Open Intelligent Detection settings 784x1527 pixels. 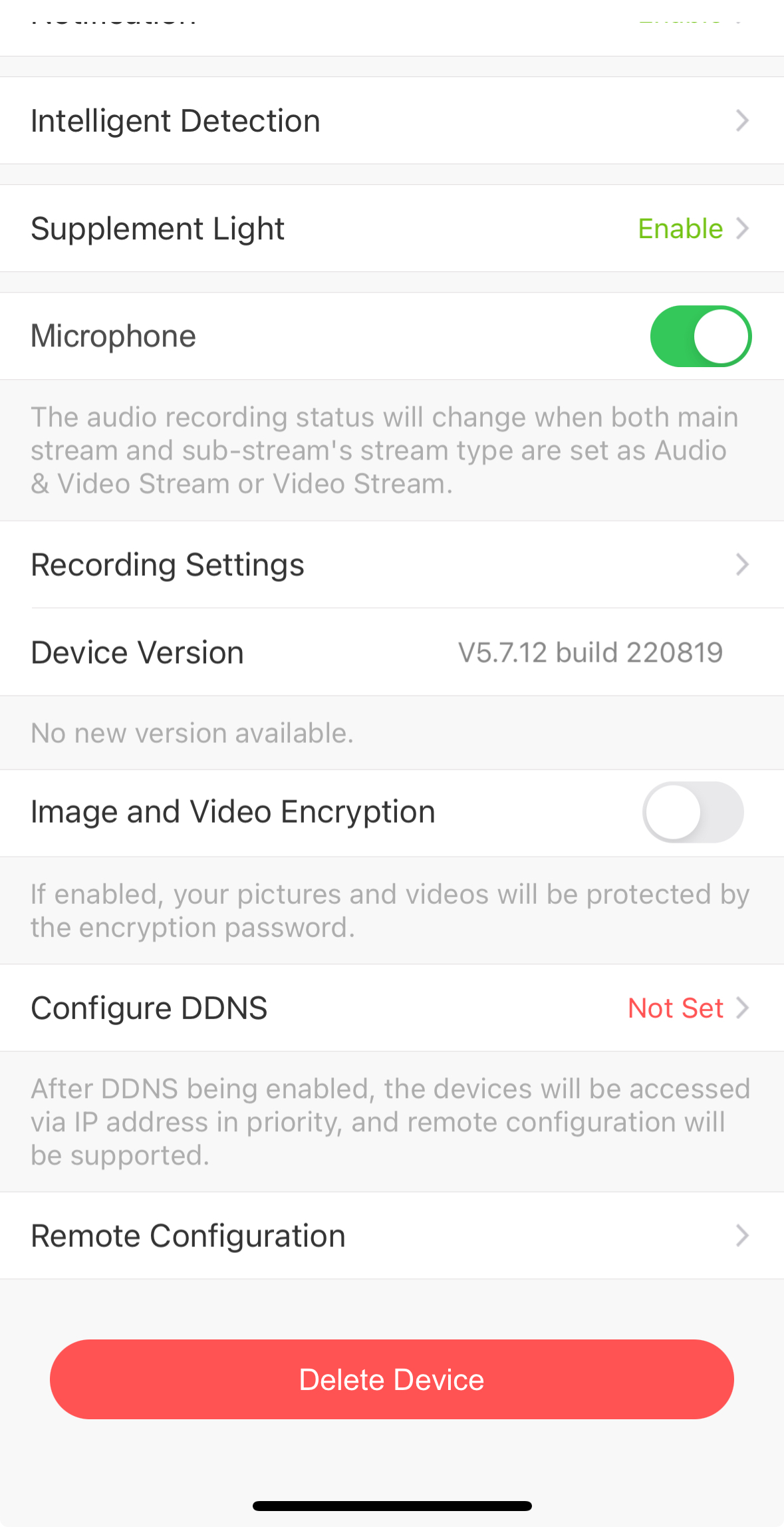(391, 121)
